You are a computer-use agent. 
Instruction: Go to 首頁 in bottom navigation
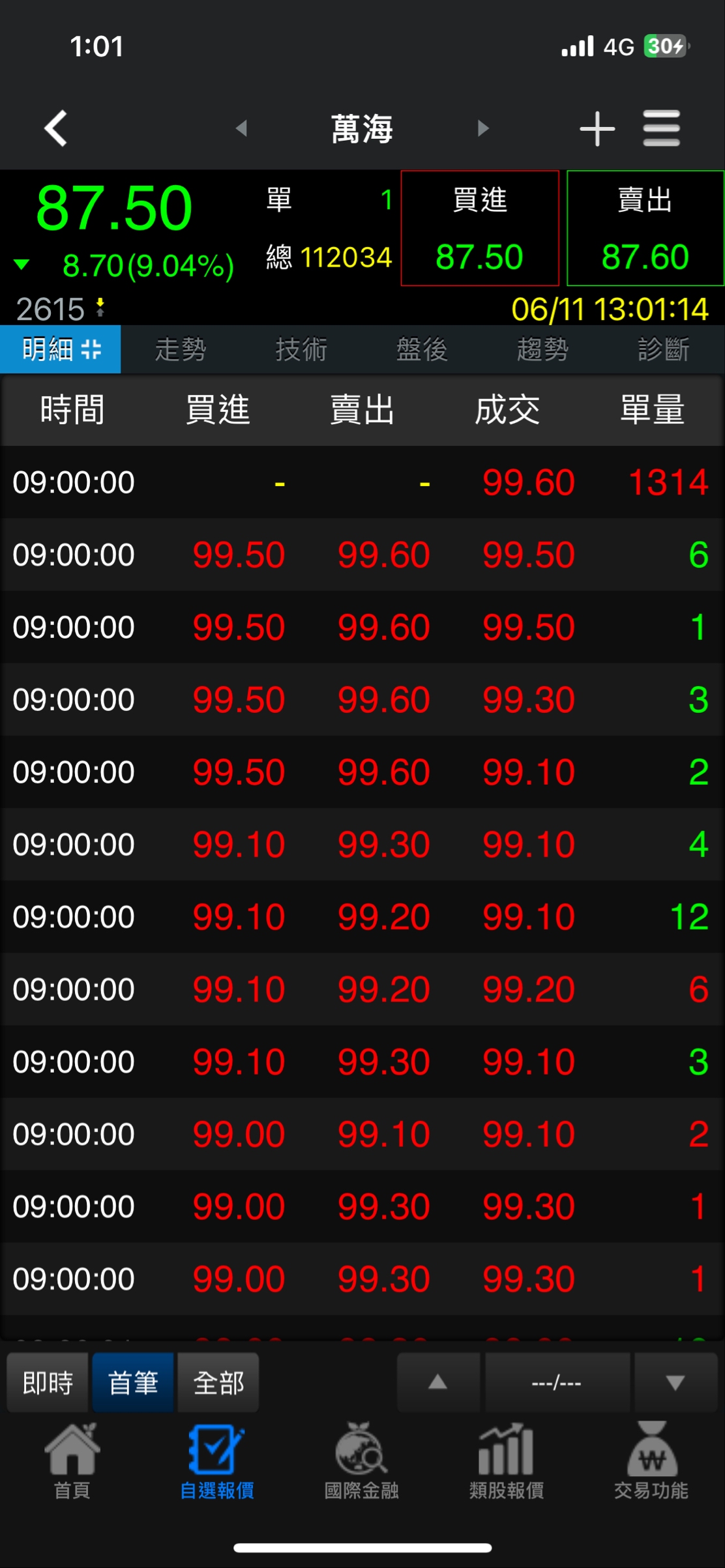(x=72, y=1461)
